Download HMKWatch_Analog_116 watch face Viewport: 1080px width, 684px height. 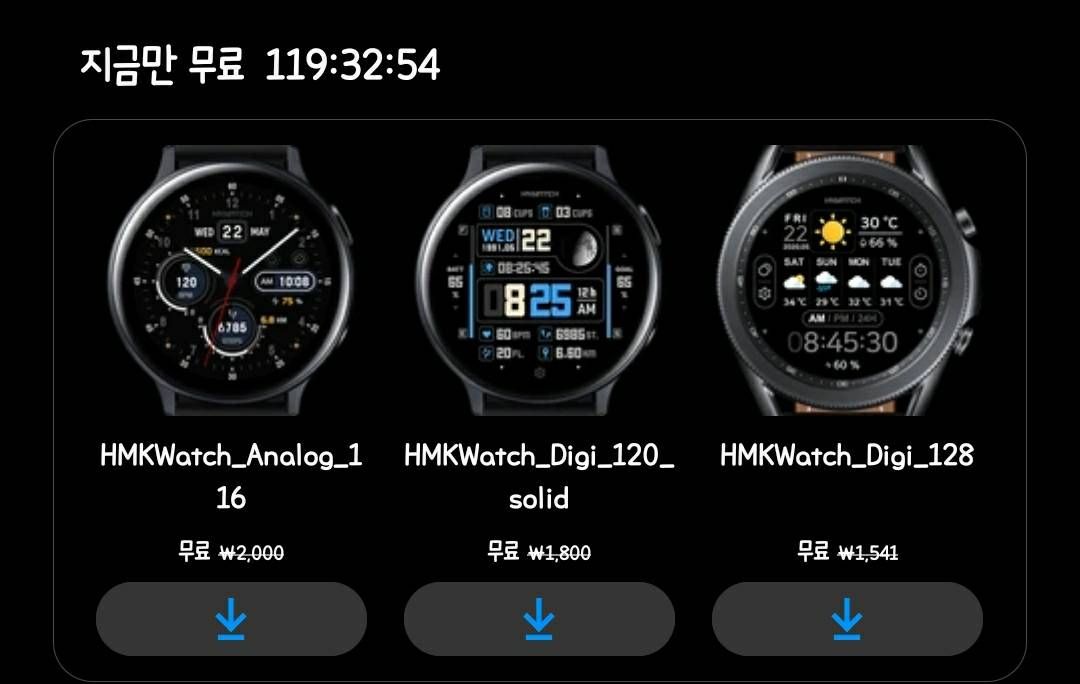(x=231, y=619)
